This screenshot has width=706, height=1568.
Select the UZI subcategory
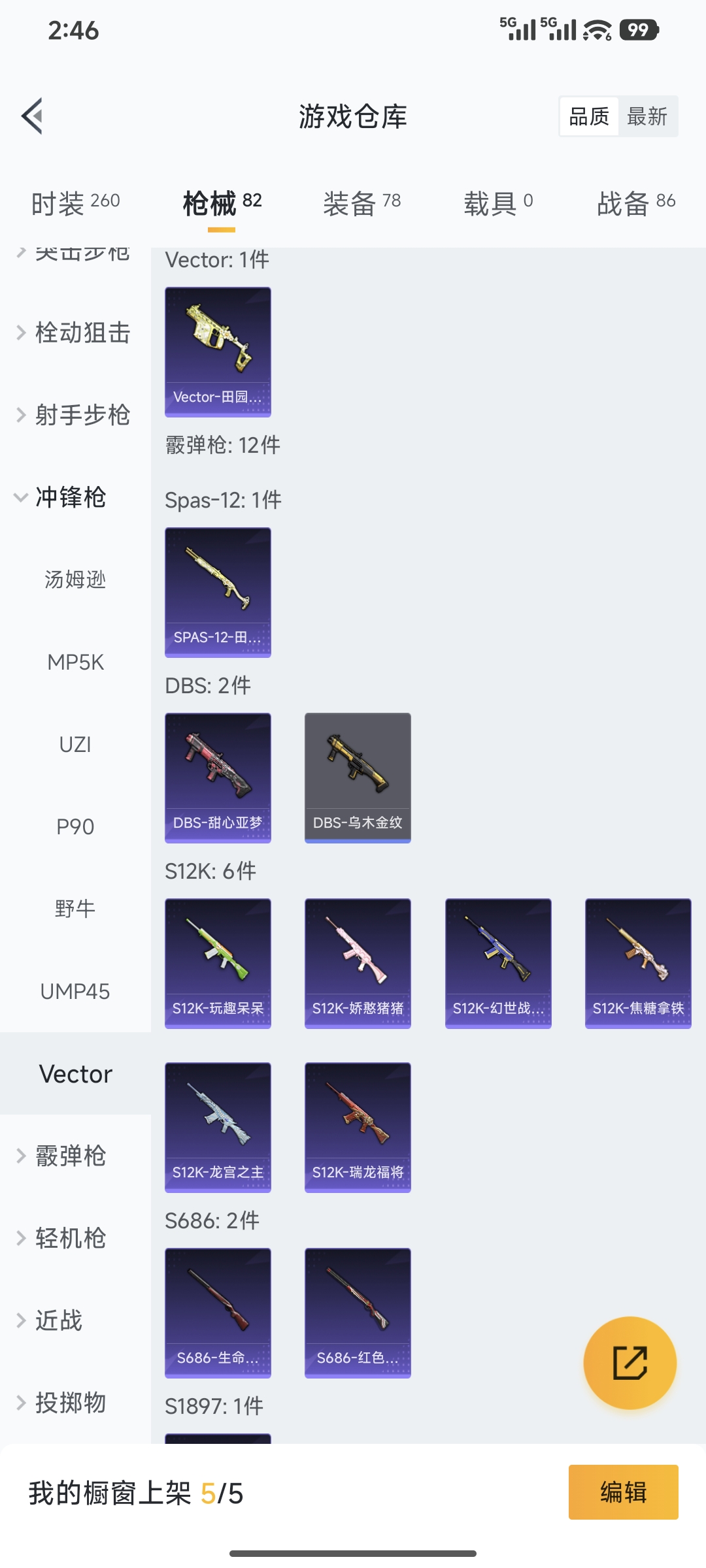[76, 745]
